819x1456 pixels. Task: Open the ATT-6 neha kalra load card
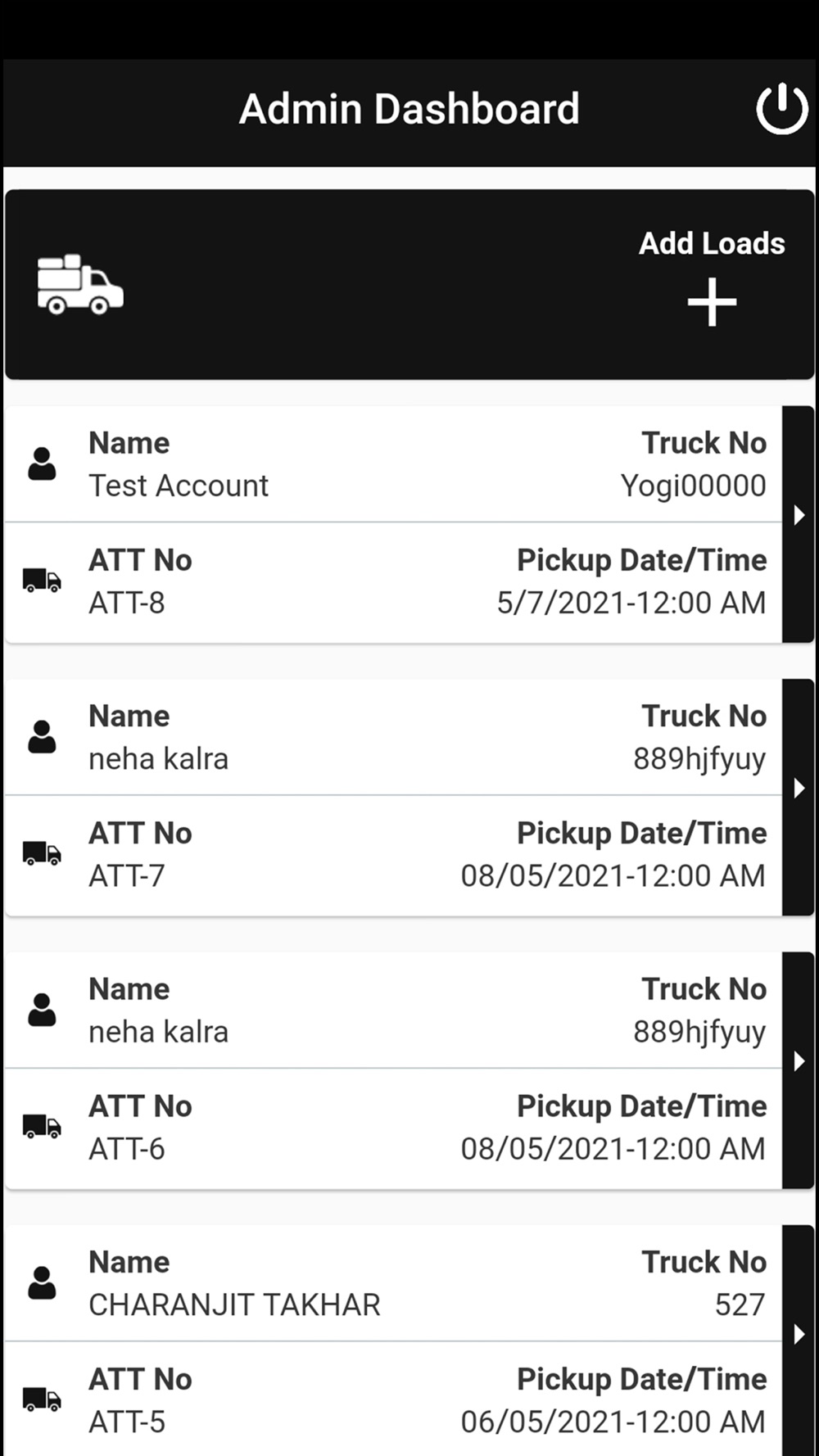(394, 1069)
